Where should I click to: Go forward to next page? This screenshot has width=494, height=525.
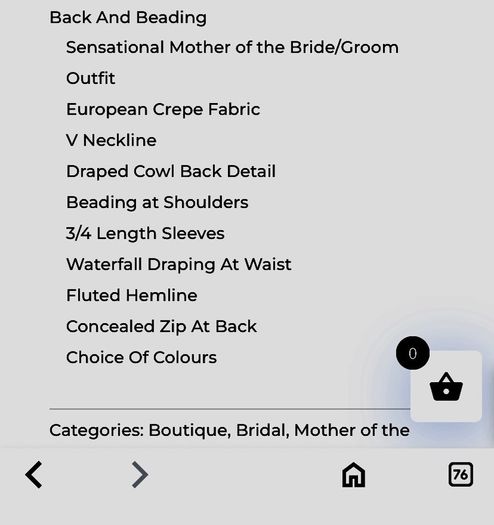(140, 474)
